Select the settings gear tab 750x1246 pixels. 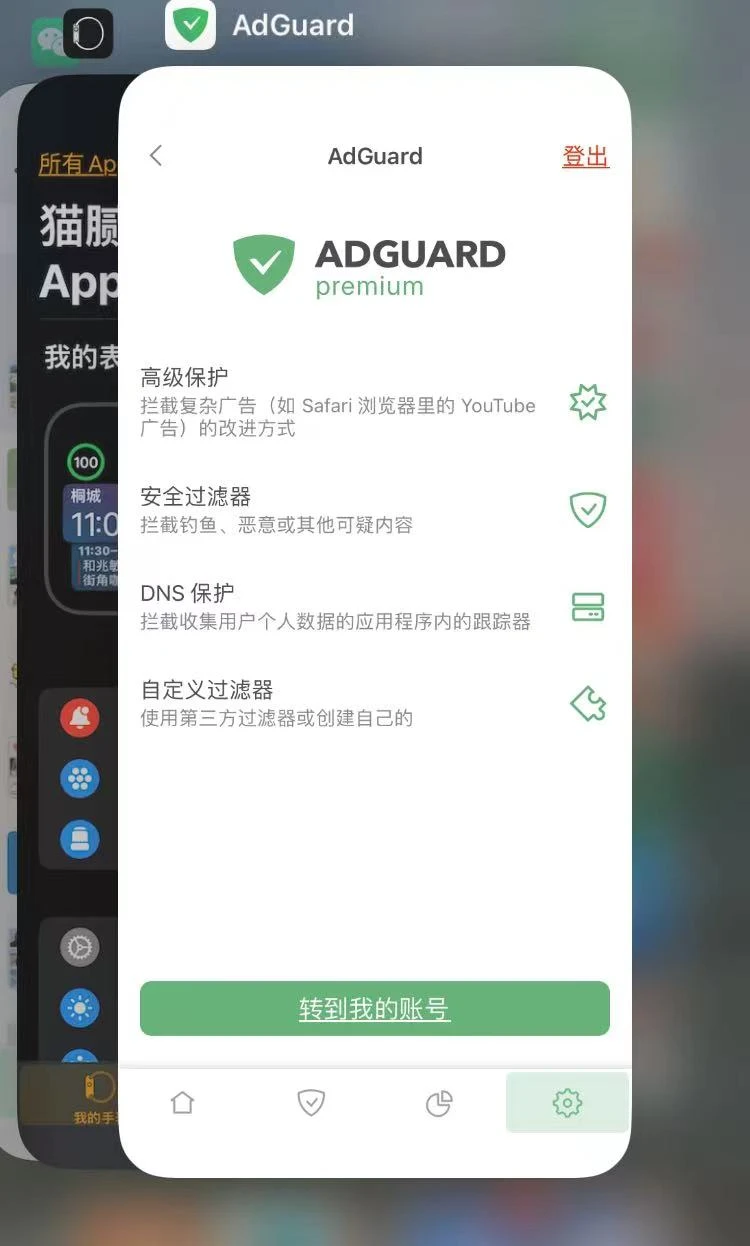[567, 1103]
